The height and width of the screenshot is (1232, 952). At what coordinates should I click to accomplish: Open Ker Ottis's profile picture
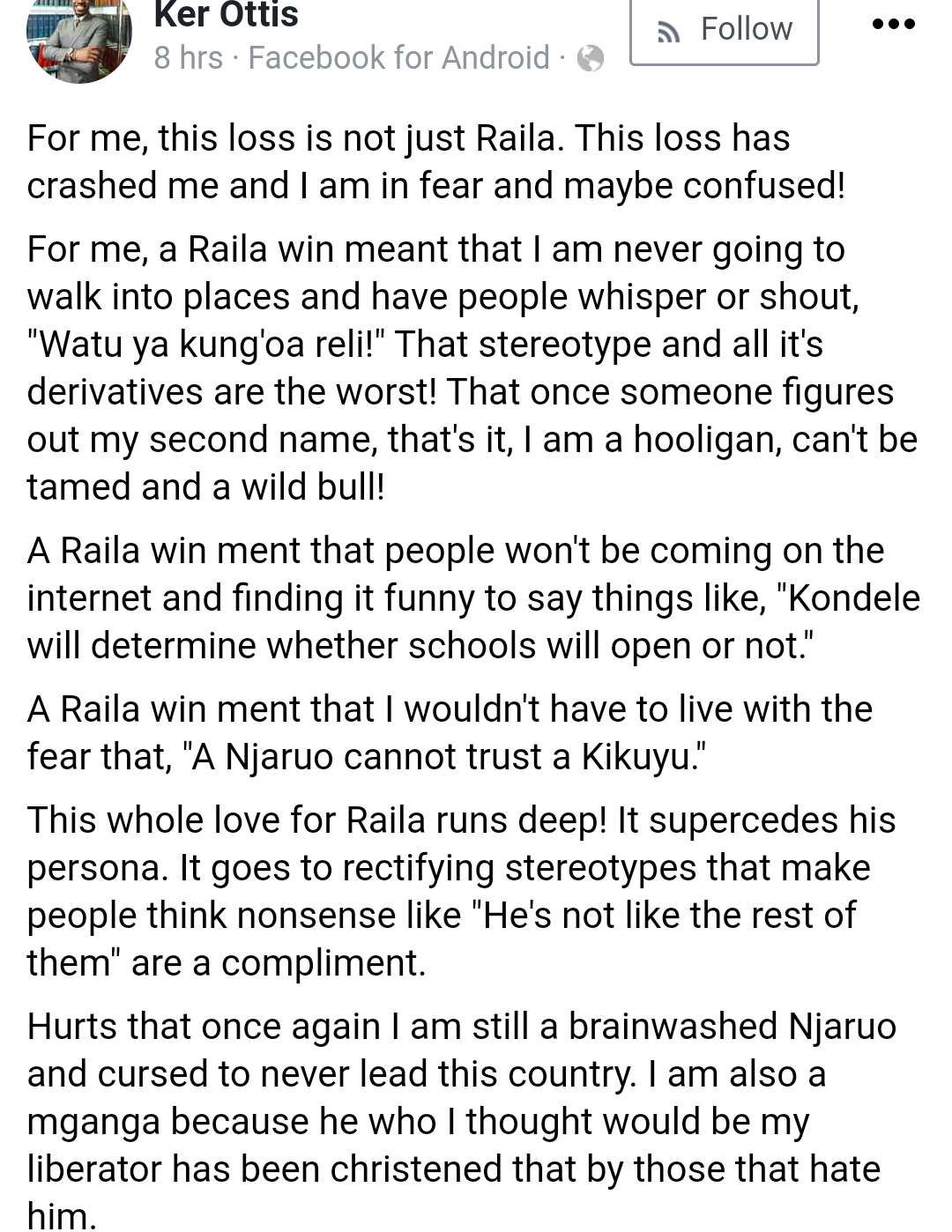79,37
